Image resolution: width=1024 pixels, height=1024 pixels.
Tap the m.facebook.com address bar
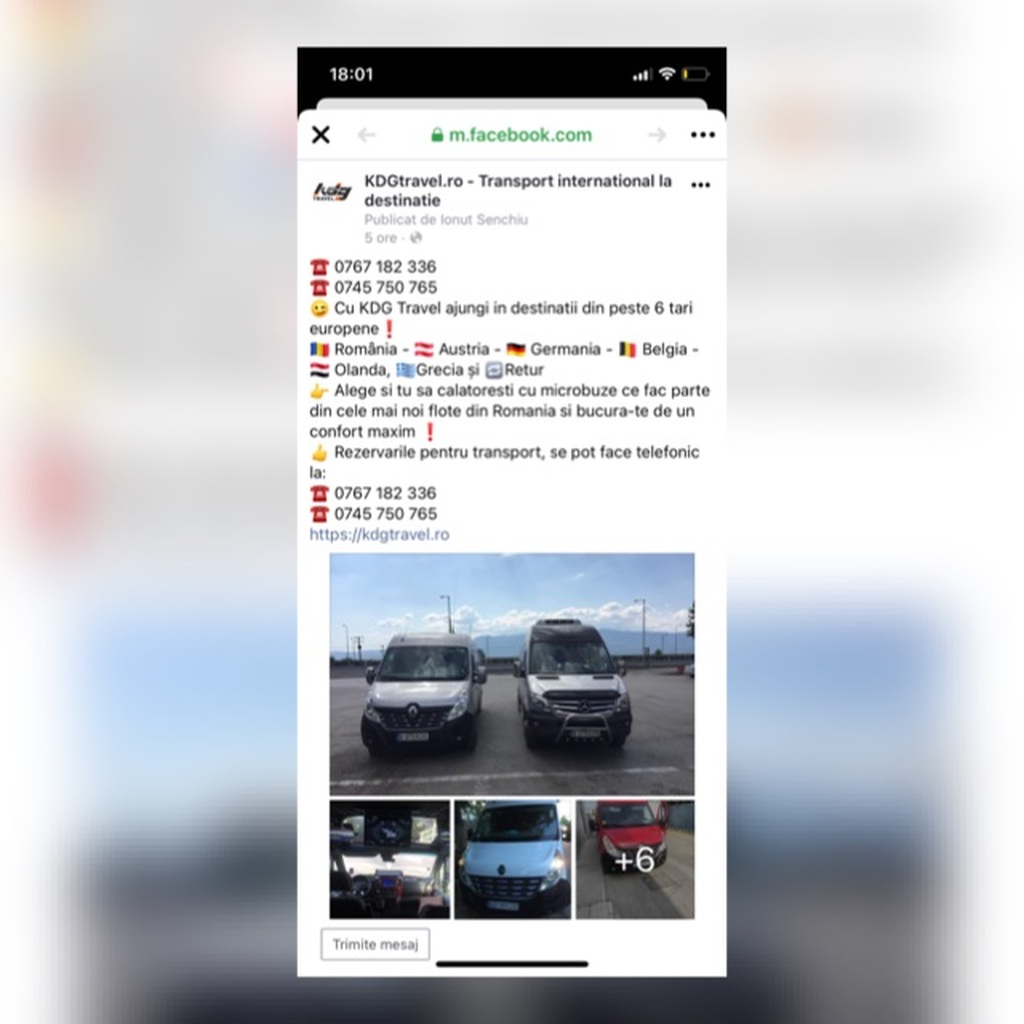[x=512, y=135]
